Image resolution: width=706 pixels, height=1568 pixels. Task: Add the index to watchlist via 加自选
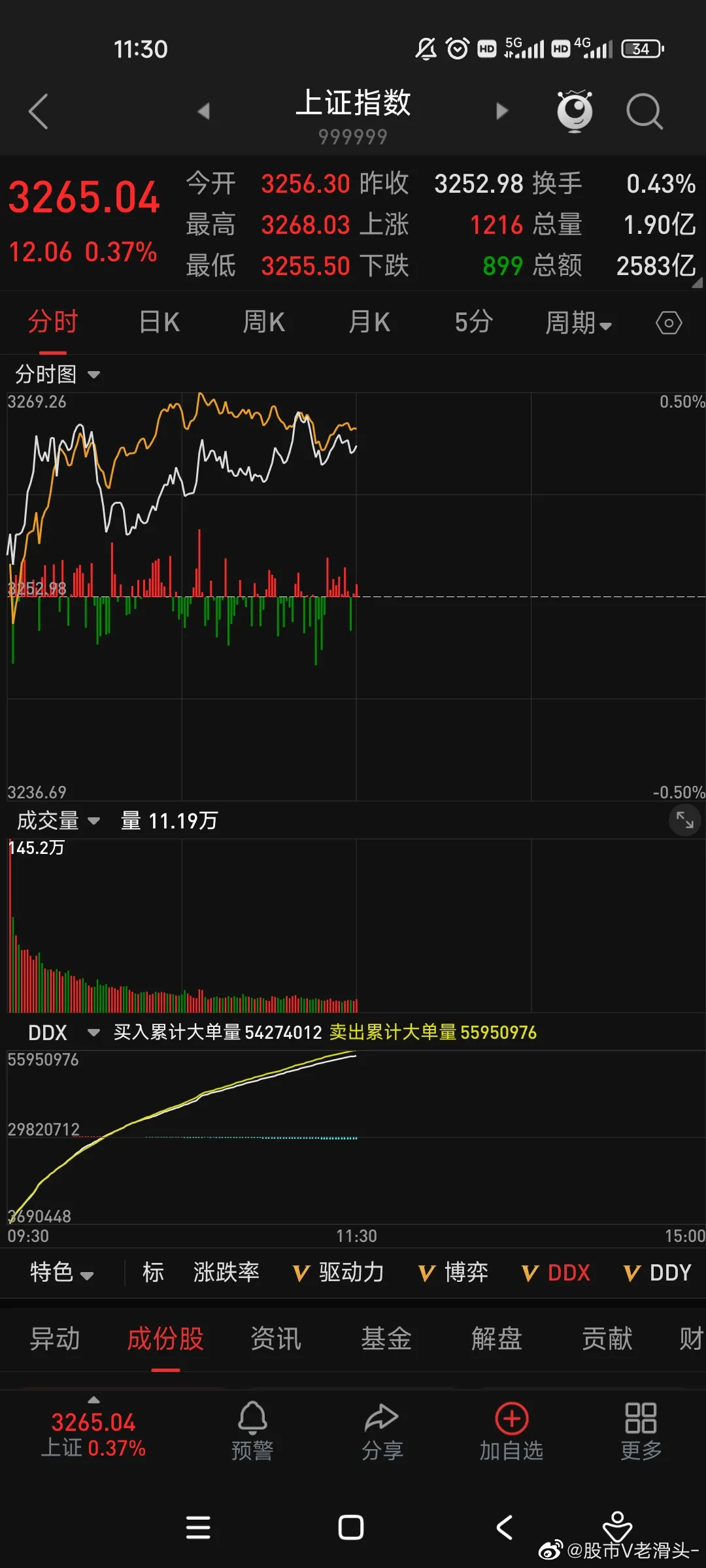[511, 1431]
